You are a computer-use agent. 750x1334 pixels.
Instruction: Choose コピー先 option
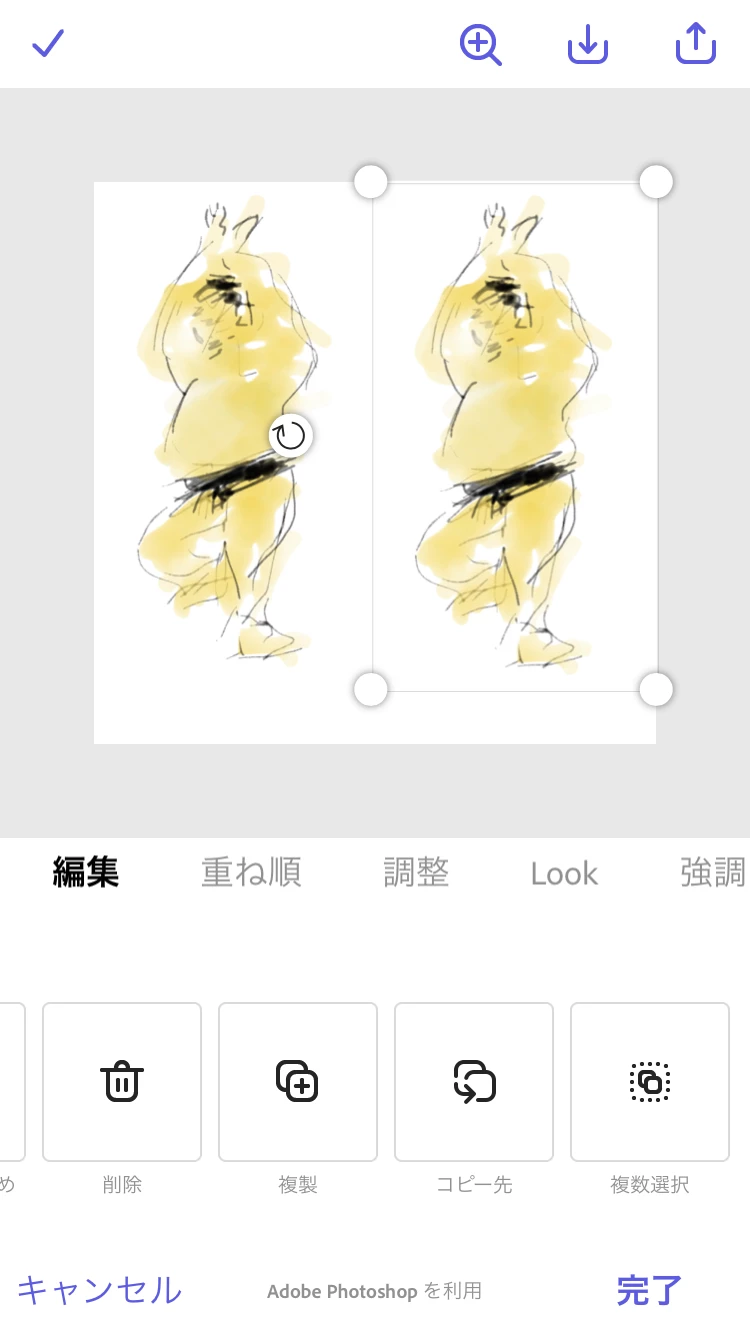pyautogui.click(x=474, y=1082)
